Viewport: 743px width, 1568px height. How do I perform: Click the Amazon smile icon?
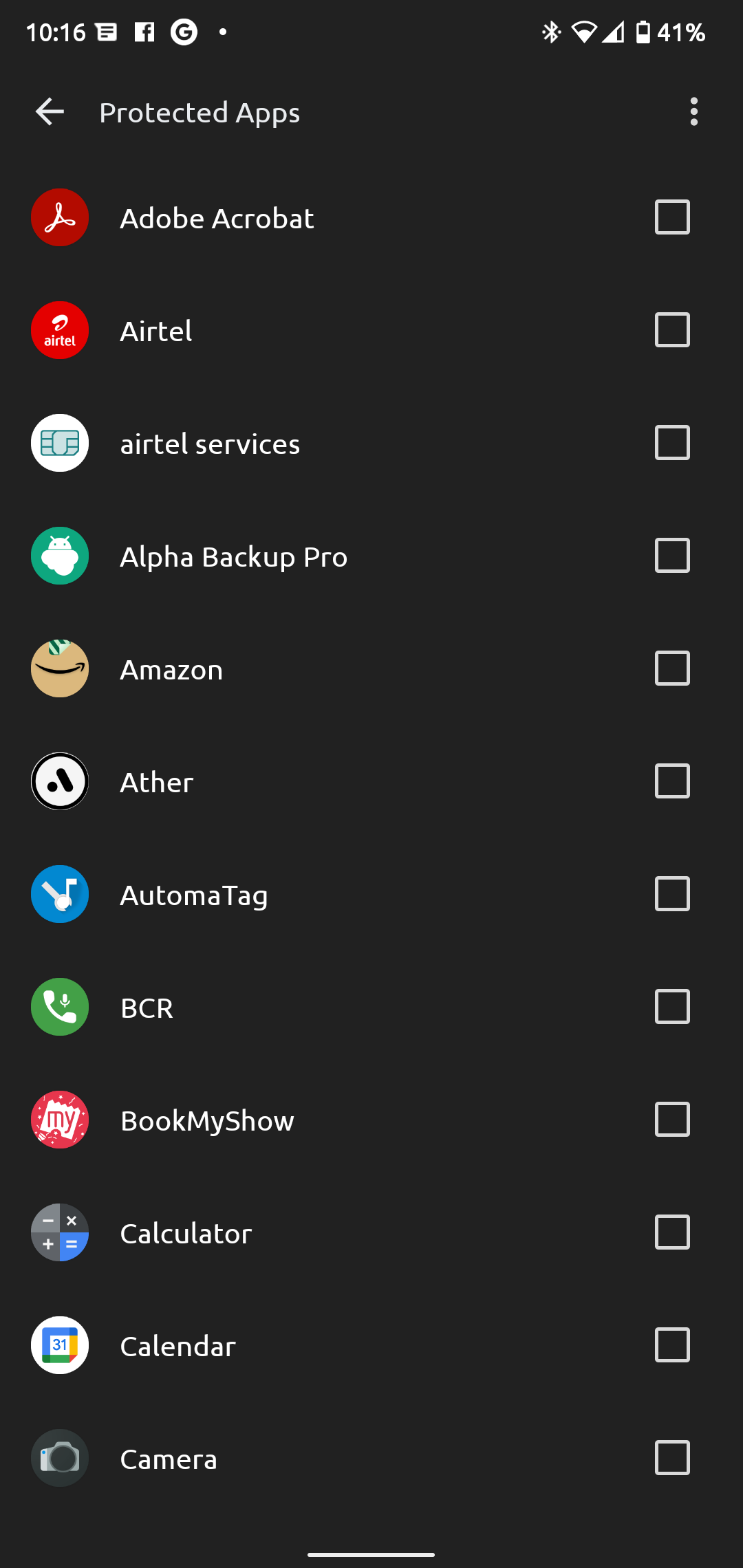[x=60, y=668]
